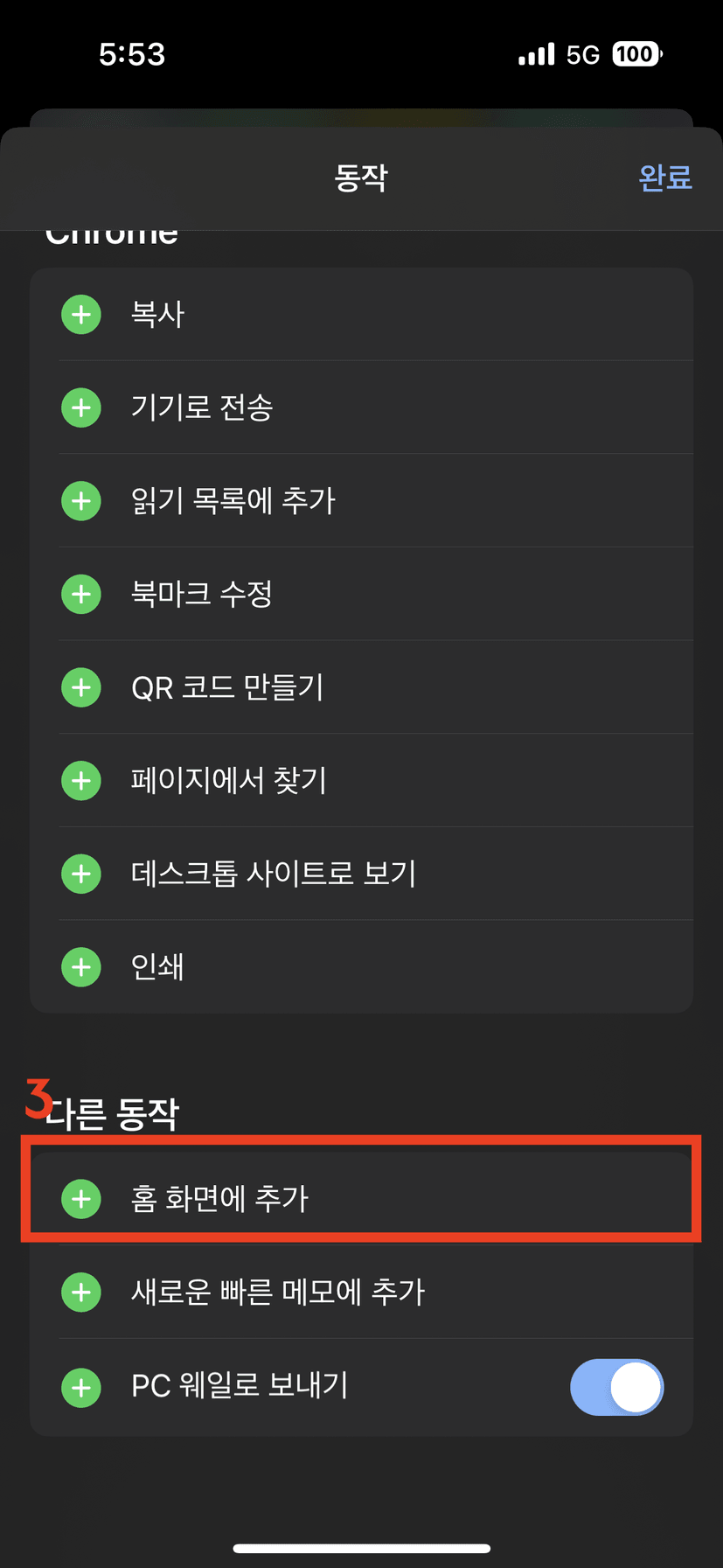Add 북마크 수정 action
Screen dimensions: 723x1568
tap(81, 595)
